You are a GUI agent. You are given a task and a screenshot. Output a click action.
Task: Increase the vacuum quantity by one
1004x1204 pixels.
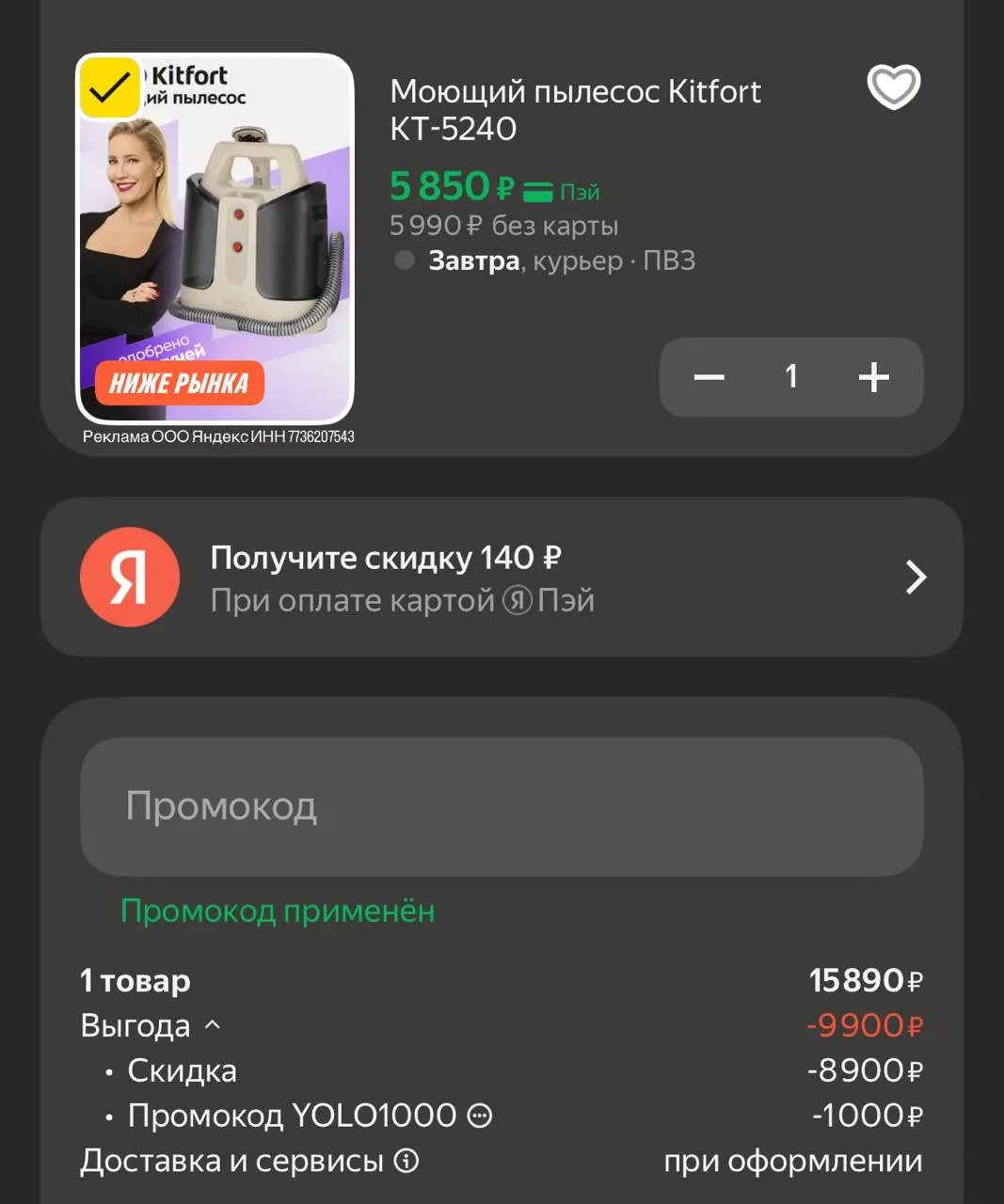coord(873,377)
